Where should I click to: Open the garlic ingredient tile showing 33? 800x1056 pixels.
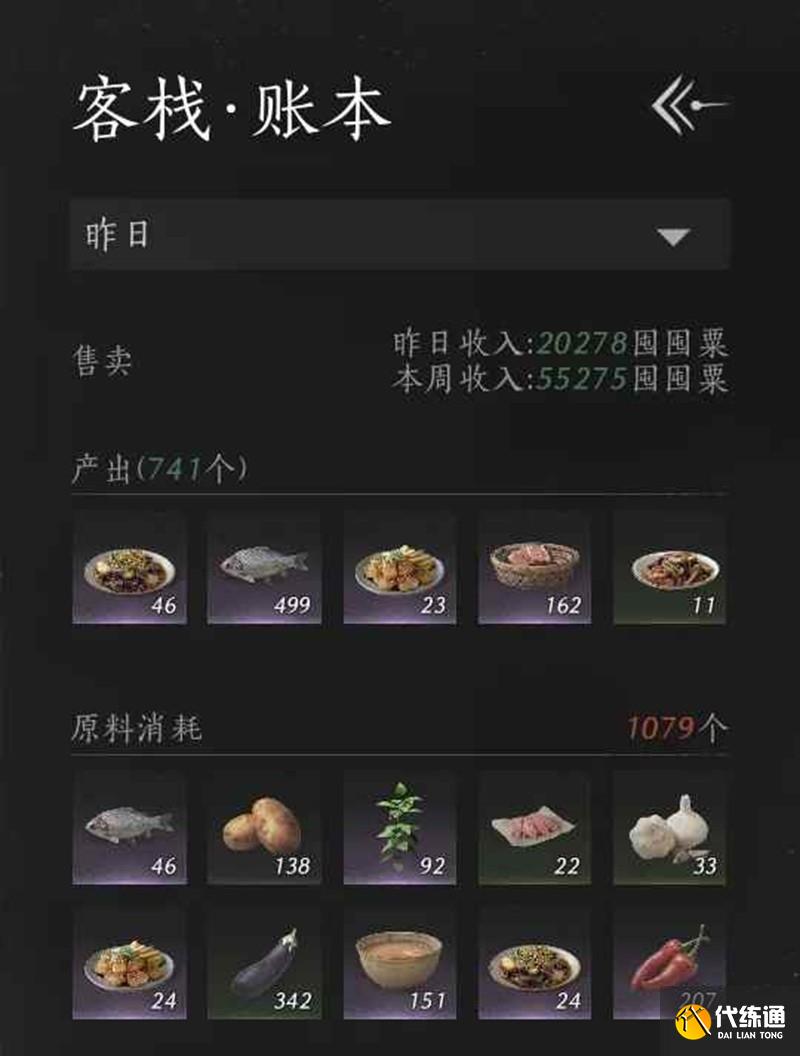[670, 828]
